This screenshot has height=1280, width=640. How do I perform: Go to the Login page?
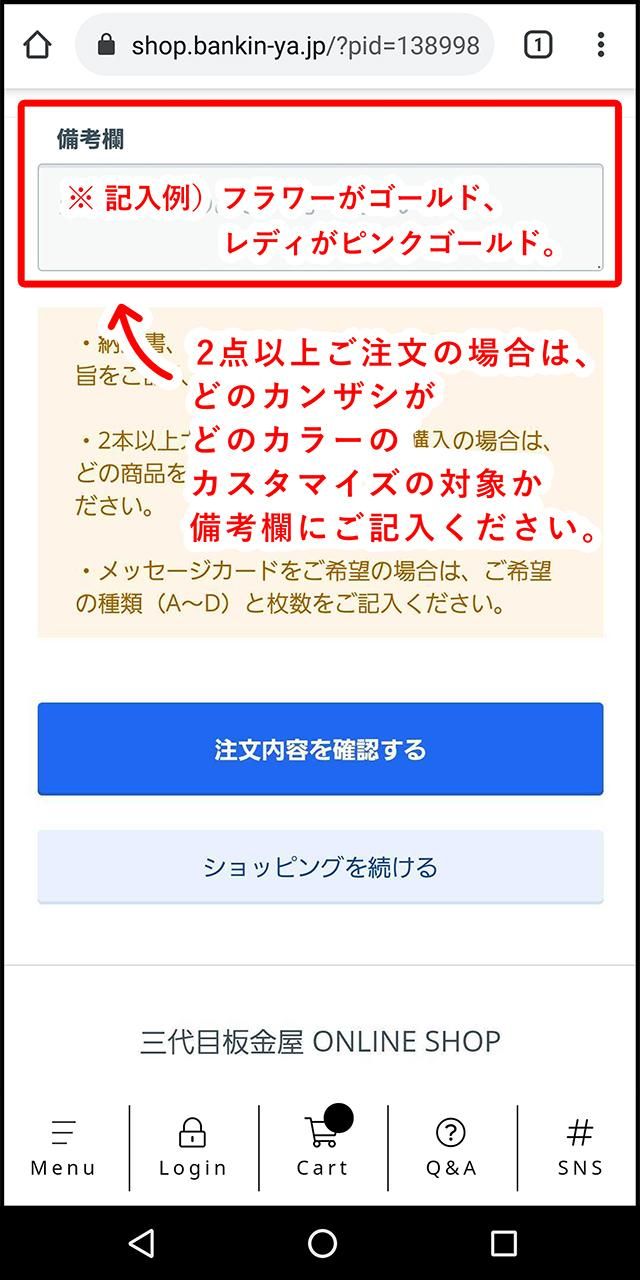click(193, 1148)
